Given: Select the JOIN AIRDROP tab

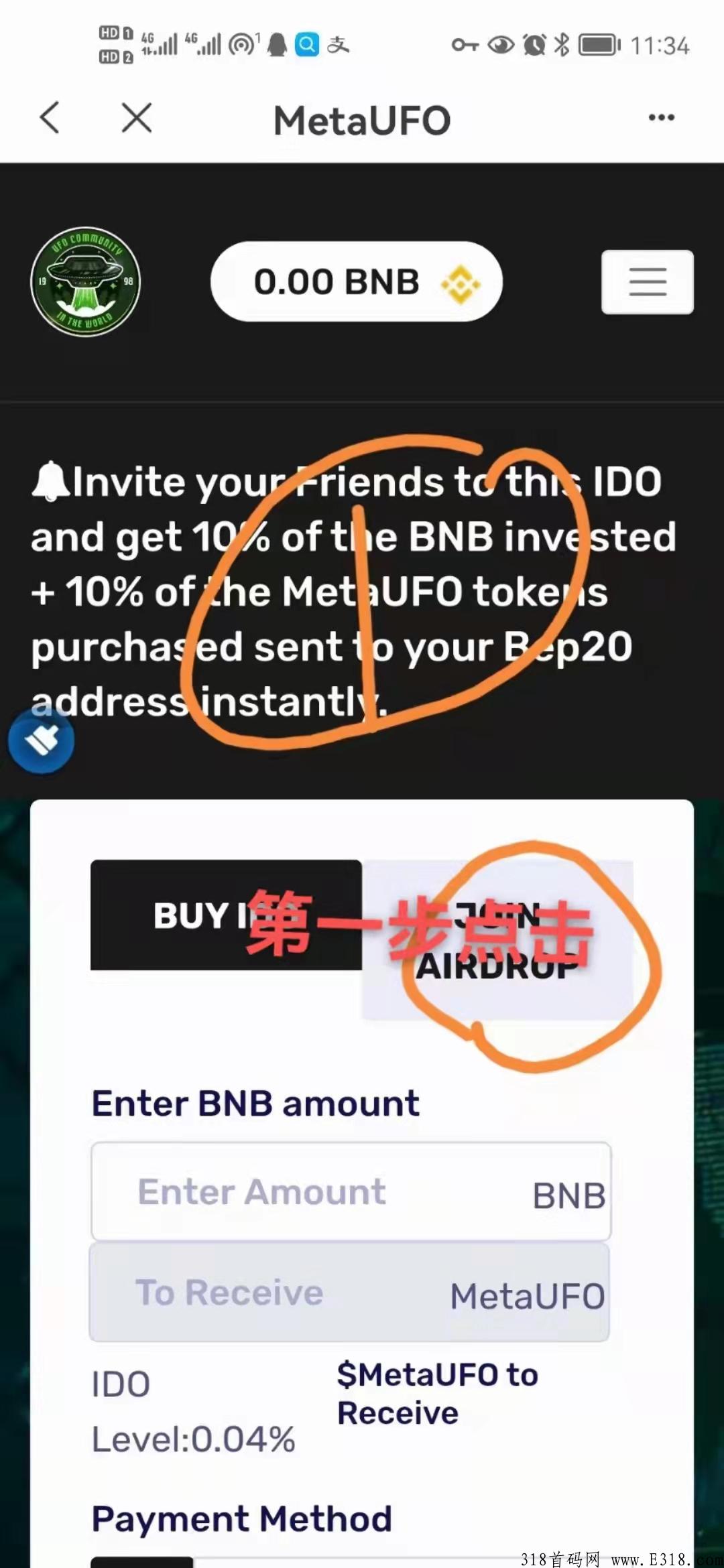Looking at the screenshot, I should [497, 939].
